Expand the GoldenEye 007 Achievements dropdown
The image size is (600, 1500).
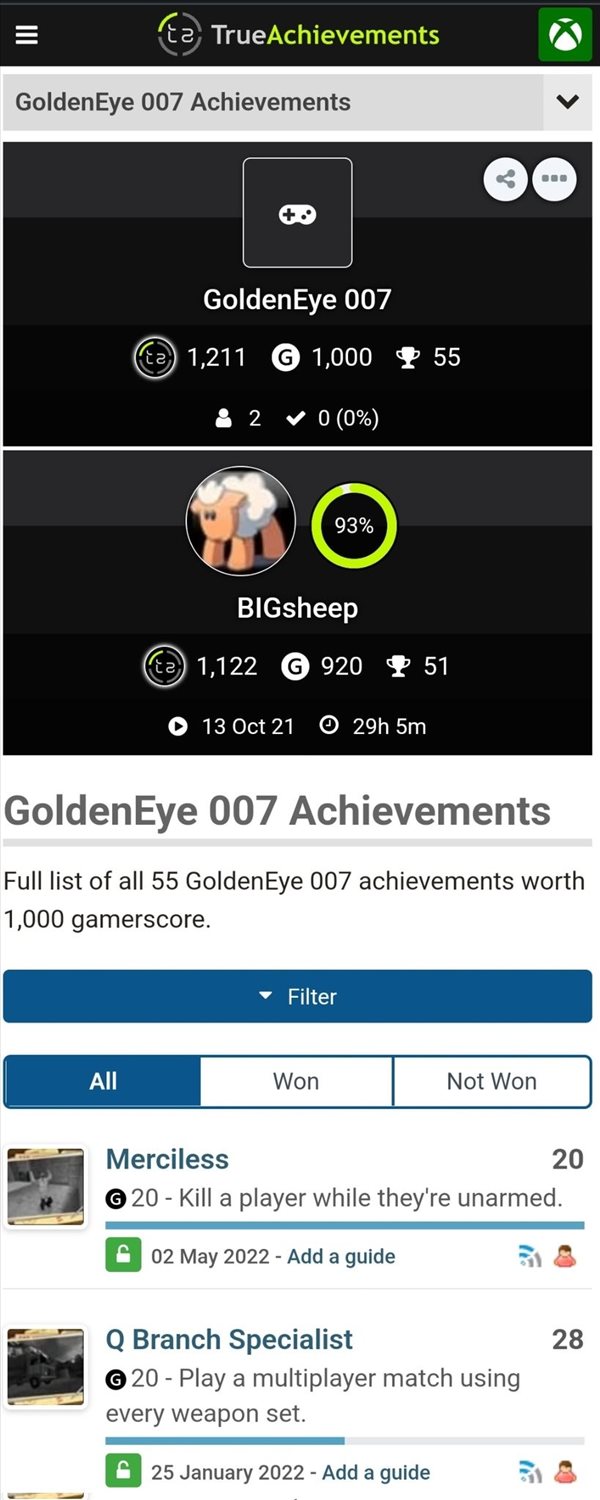pos(567,102)
